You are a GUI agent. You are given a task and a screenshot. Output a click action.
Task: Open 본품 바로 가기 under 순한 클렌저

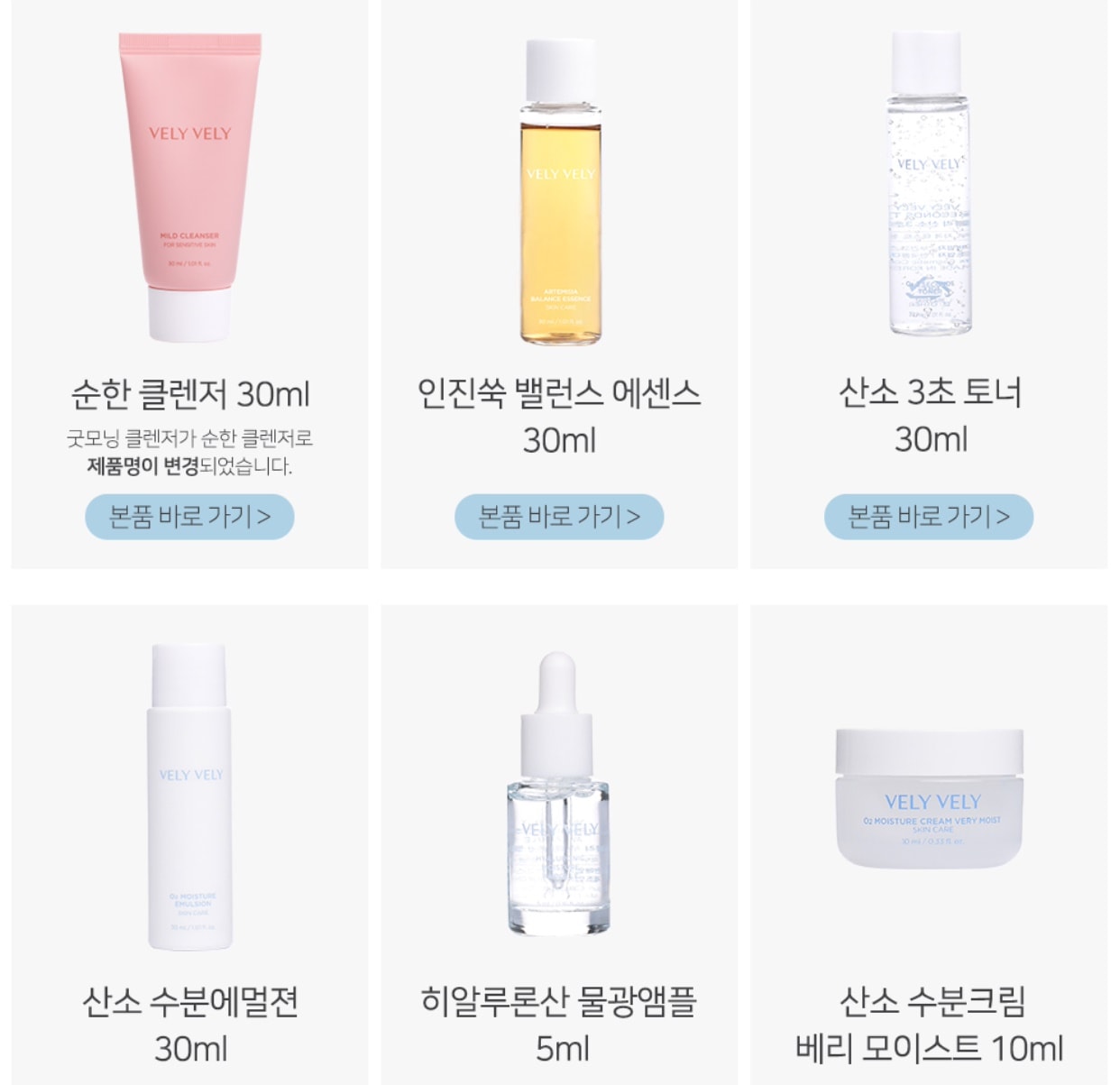[189, 517]
